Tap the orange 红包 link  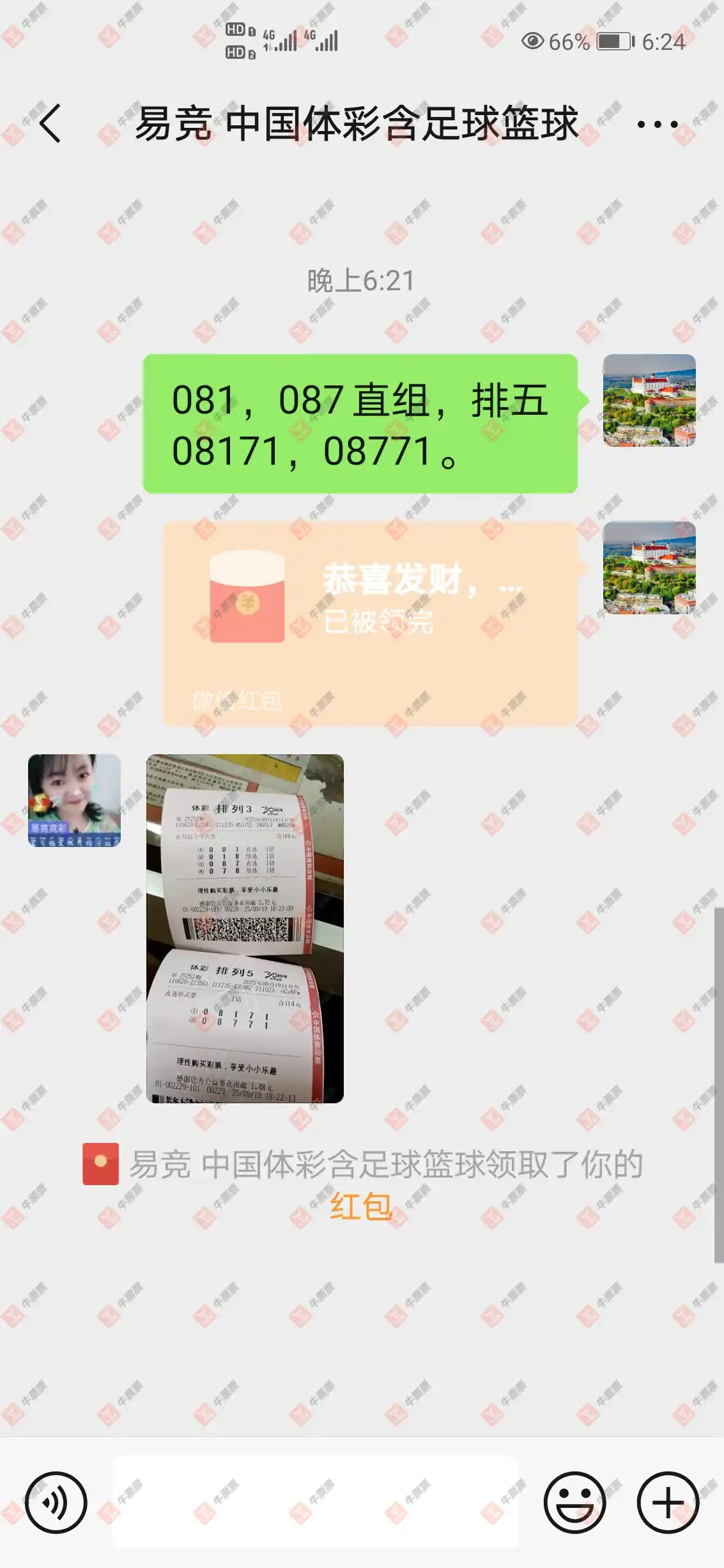coord(361,1206)
